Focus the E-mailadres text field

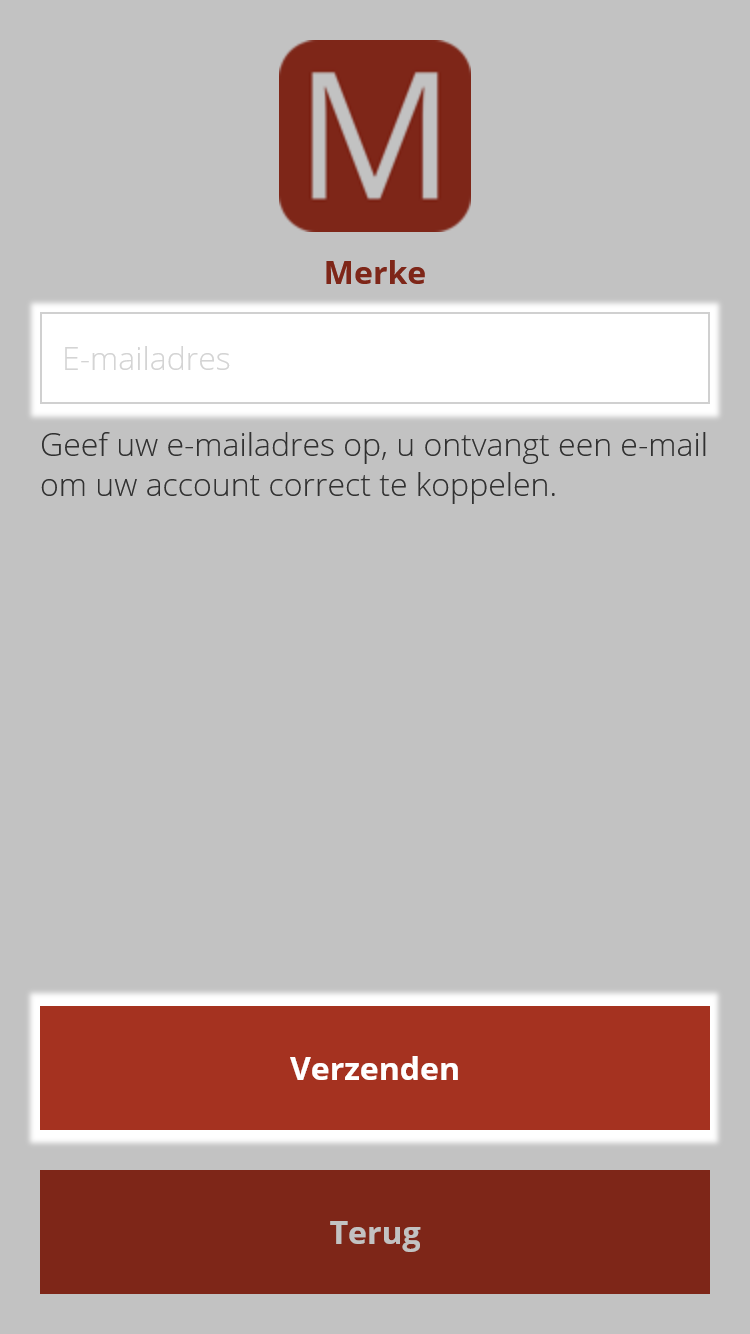(375, 358)
